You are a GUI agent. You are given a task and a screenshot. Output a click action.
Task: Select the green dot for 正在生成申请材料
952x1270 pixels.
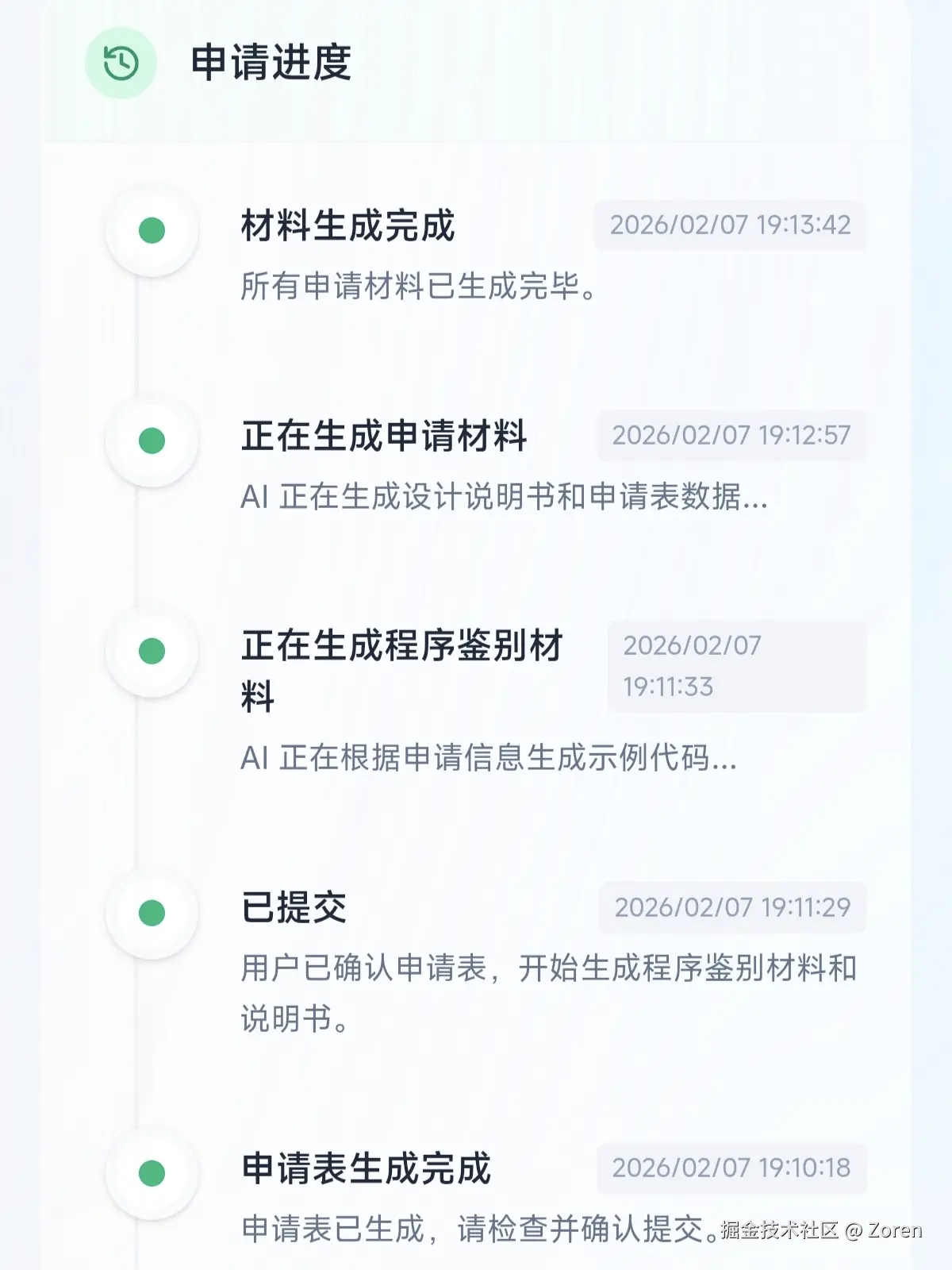(x=152, y=441)
